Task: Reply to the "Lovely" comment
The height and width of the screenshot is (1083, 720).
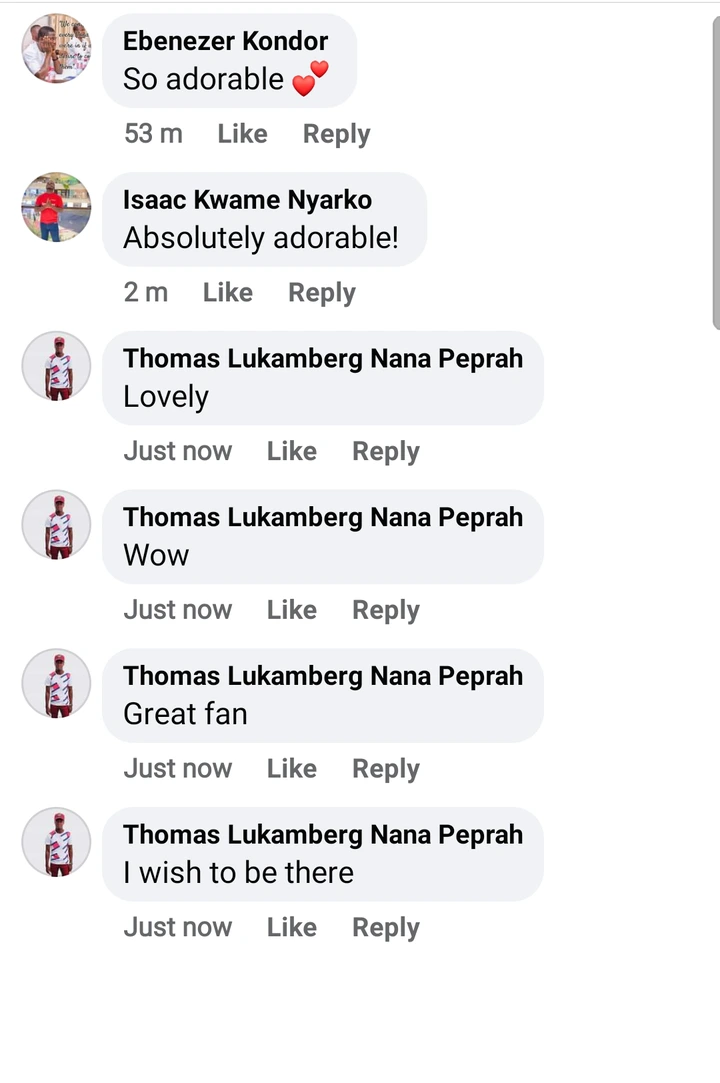Action: [x=385, y=452]
